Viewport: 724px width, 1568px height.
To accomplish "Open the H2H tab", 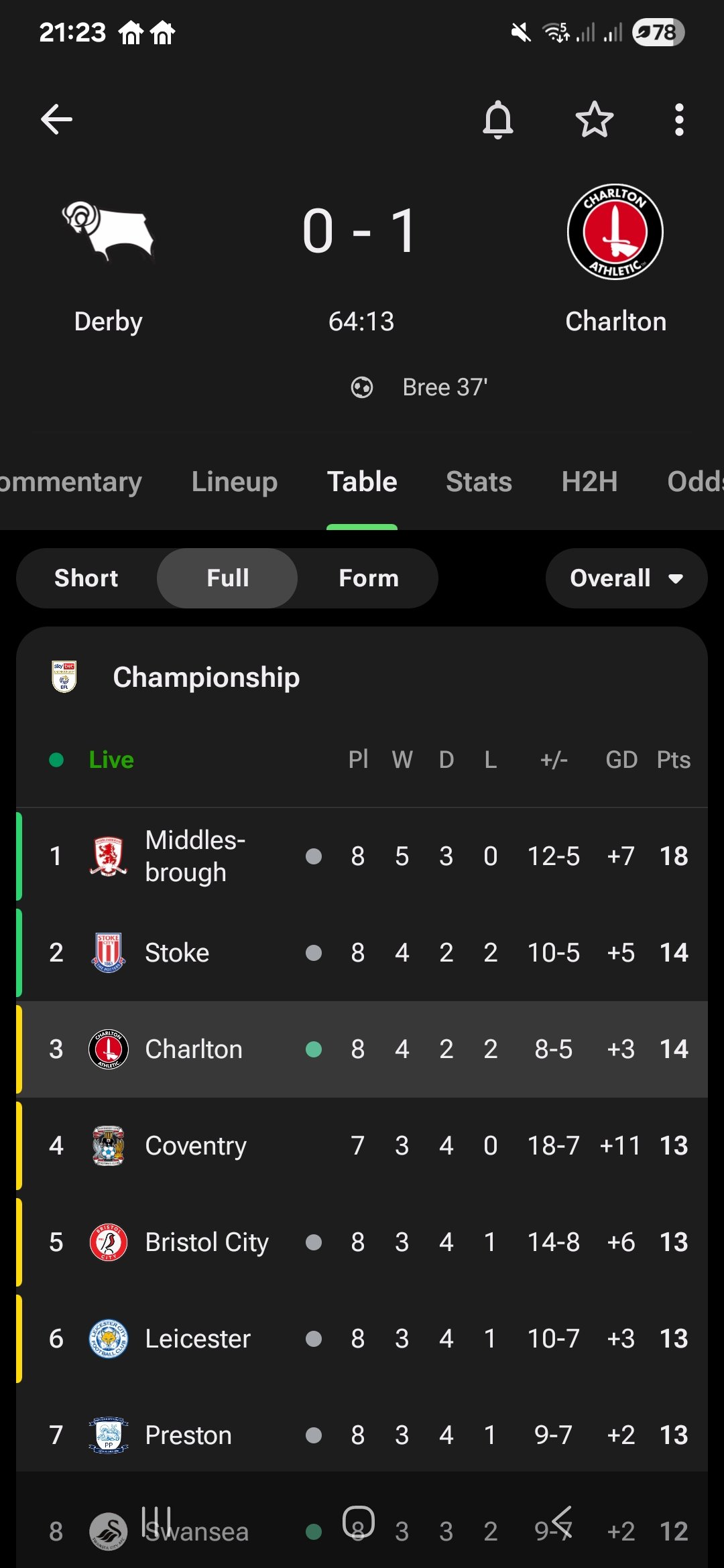I will tap(589, 482).
